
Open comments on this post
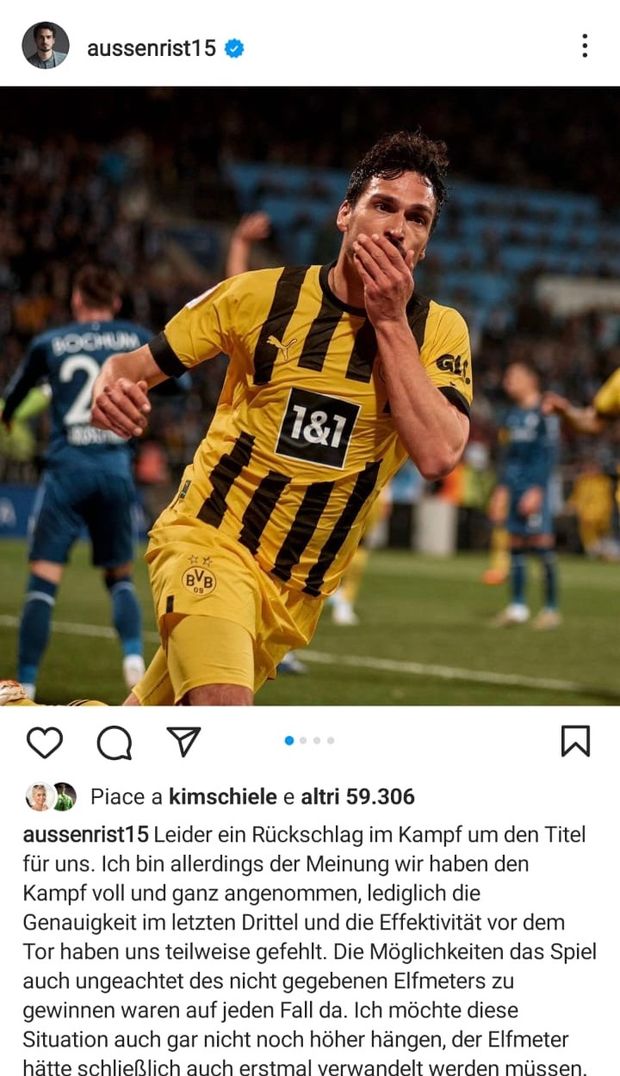(x=114, y=741)
